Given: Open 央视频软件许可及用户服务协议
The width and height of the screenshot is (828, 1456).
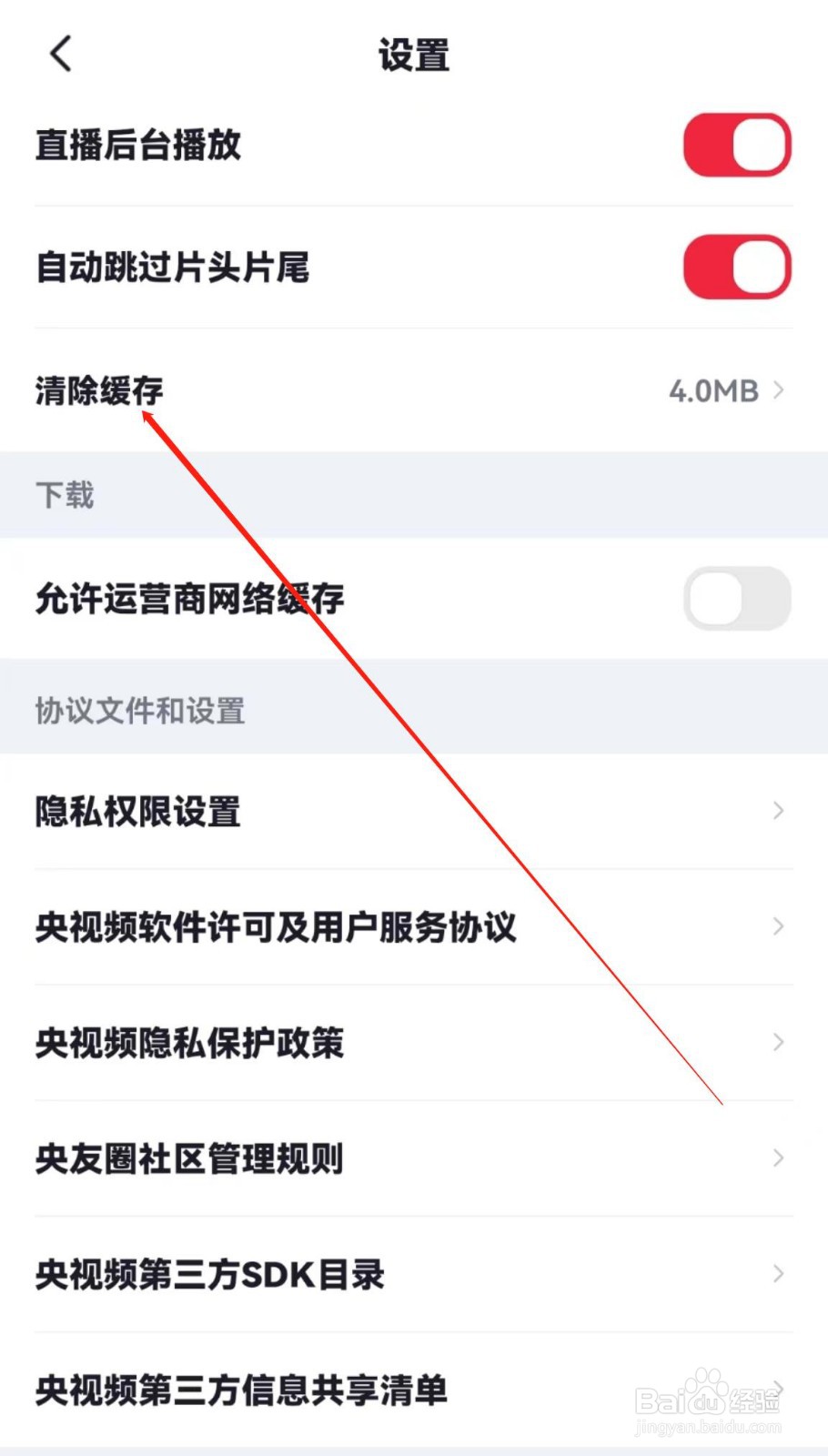Looking at the screenshot, I should tap(275, 927).
